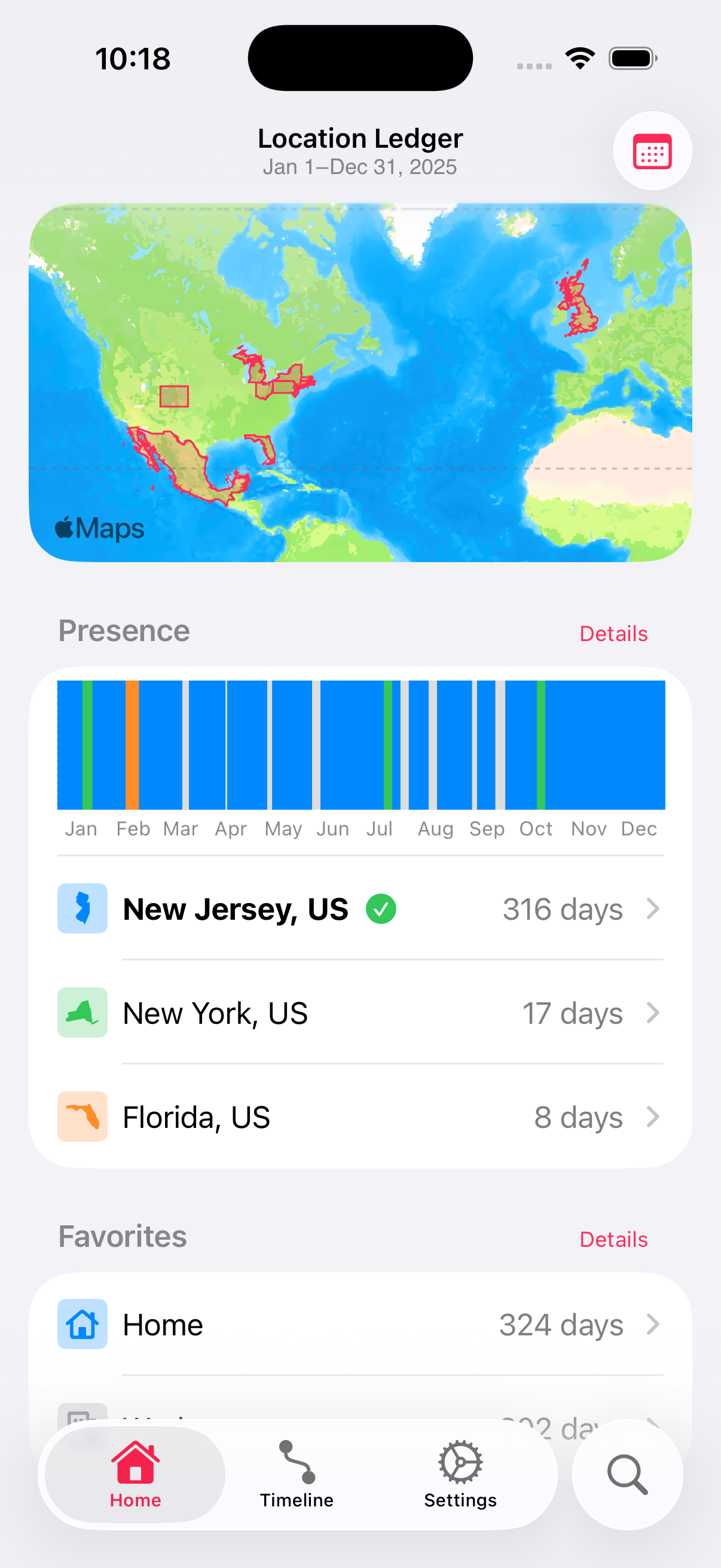Expand the New Jersey 316 days entry
This screenshot has width=721, height=1568.
pos(653,908)
